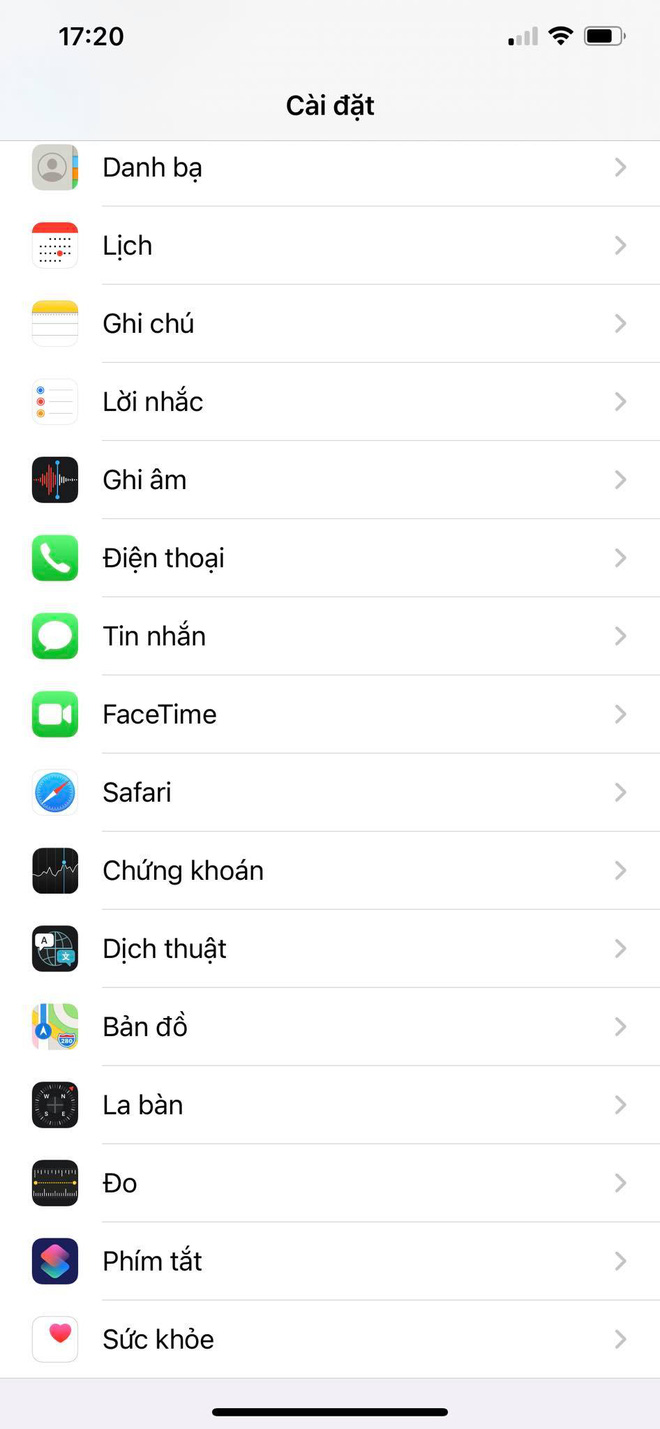
Task: Go to FaceTime settings
Action: 330,714
